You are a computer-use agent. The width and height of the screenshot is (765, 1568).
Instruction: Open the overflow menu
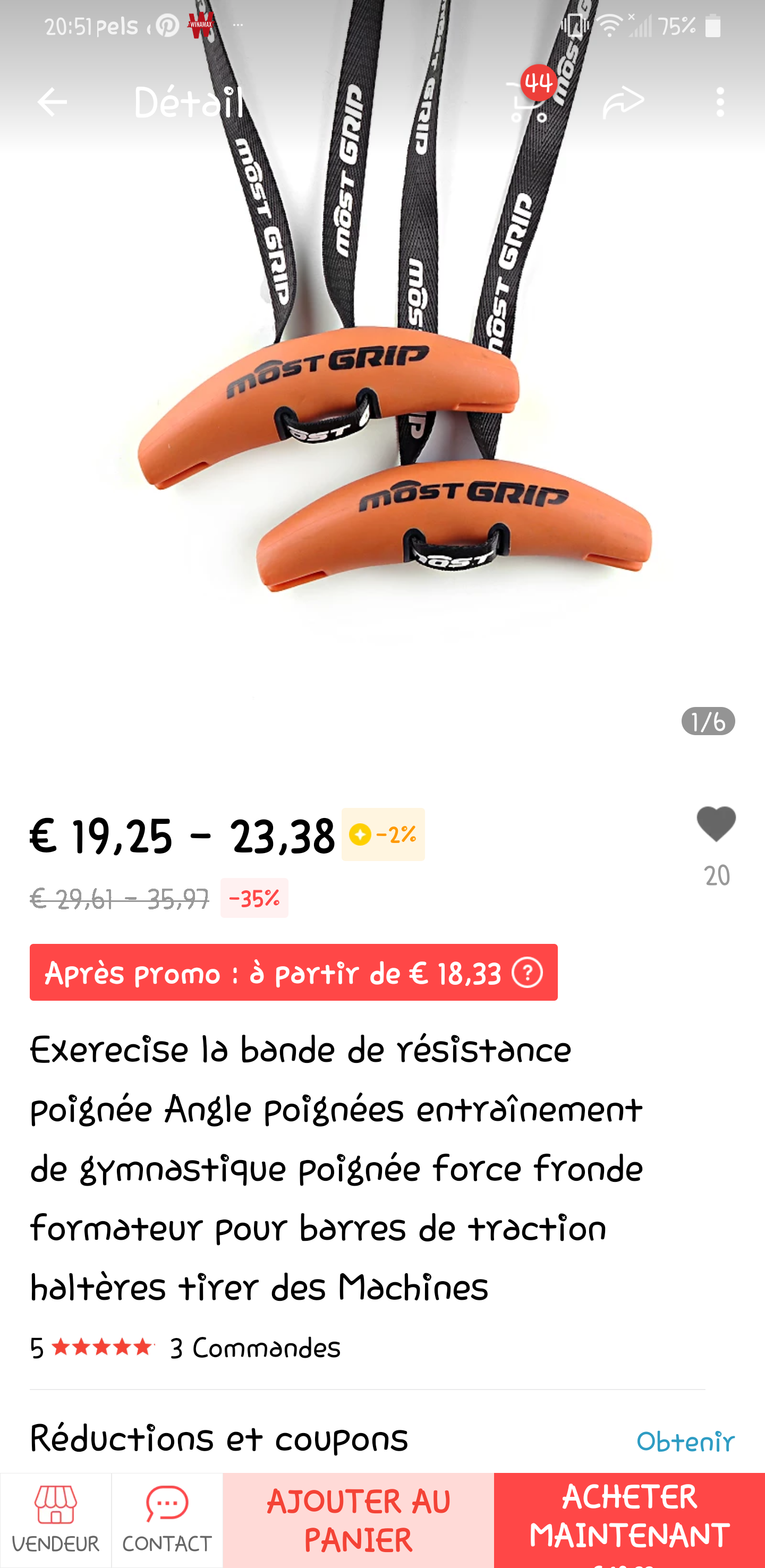coord(720,101)
